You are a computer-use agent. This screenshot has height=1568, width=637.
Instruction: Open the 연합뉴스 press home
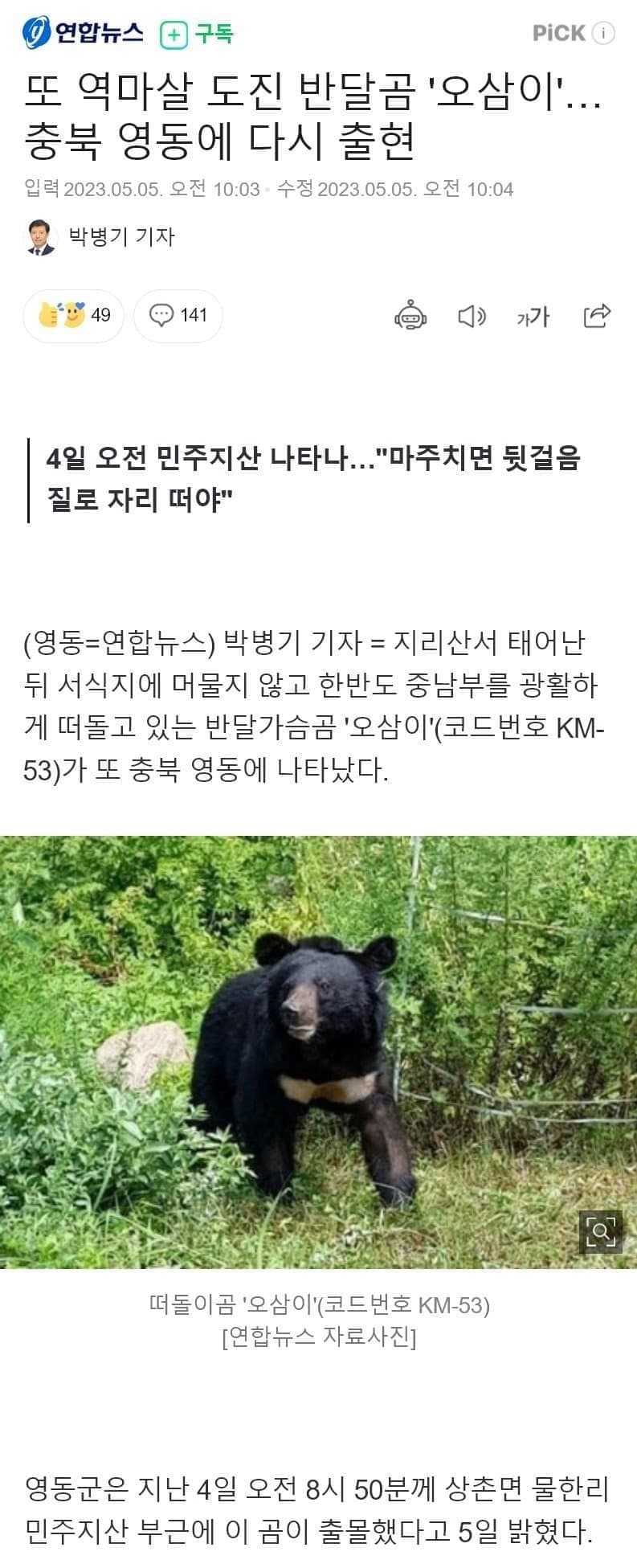pos(84,33)
